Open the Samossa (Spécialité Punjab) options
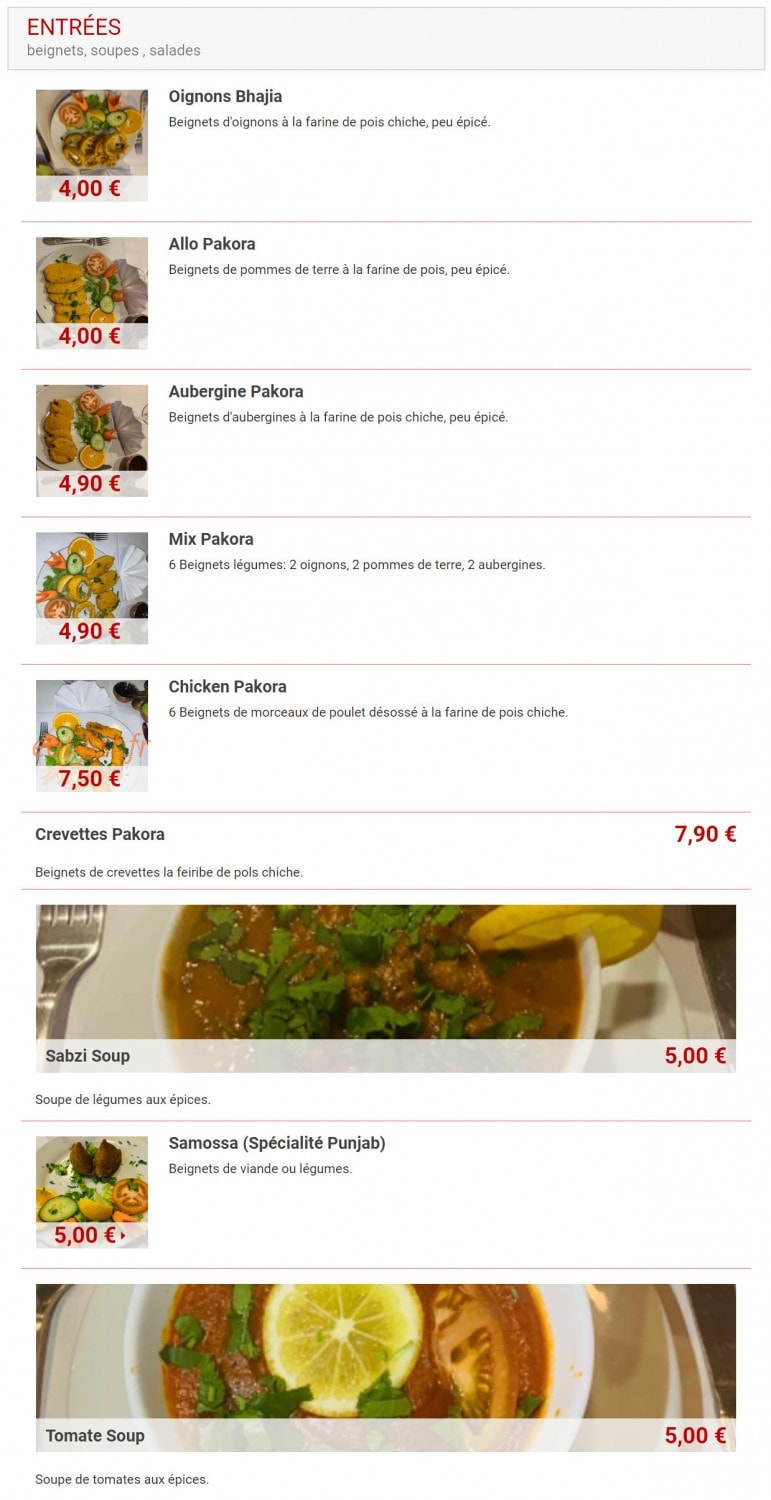 coord(386,1194)
